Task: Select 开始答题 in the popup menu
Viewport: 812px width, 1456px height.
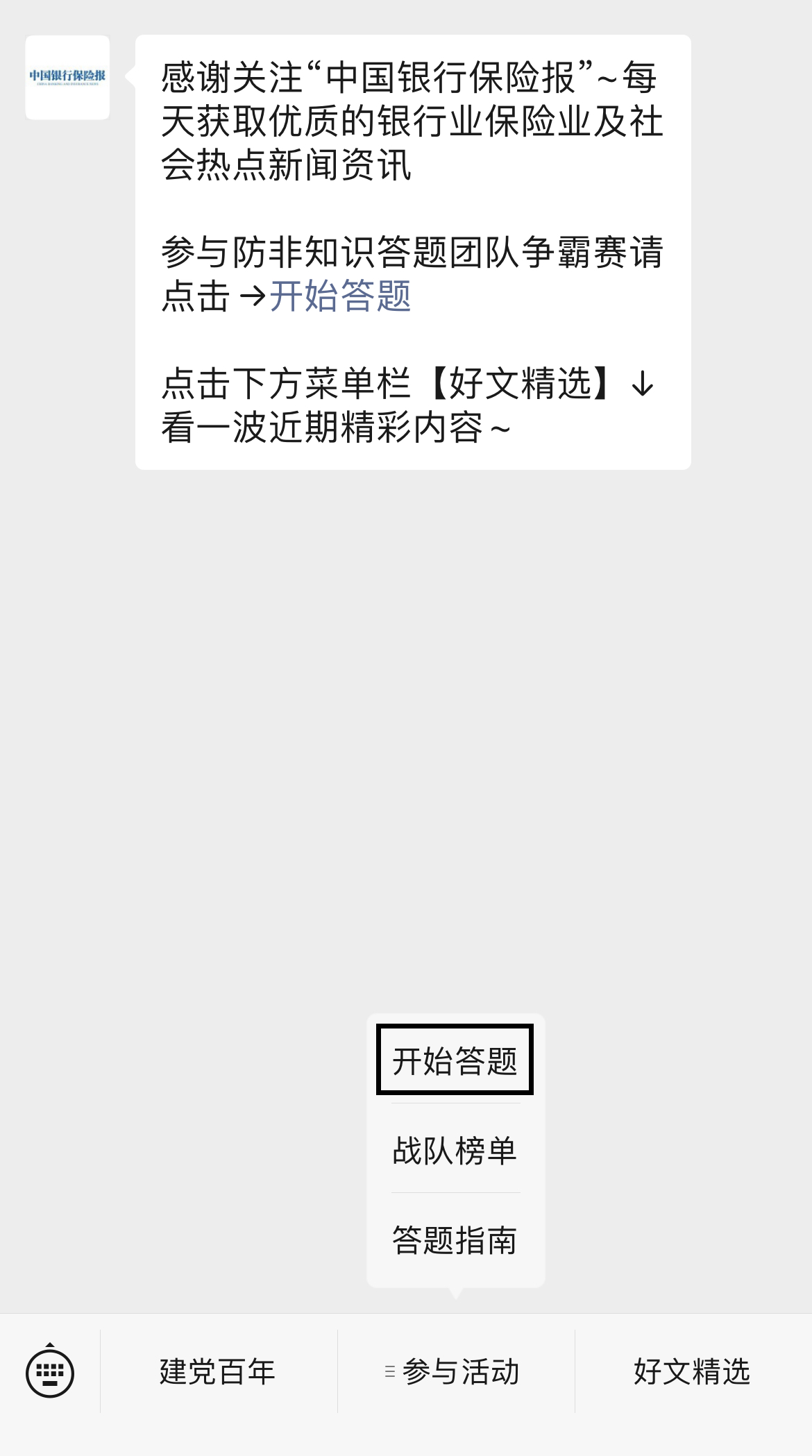Action: (455, 1060)
